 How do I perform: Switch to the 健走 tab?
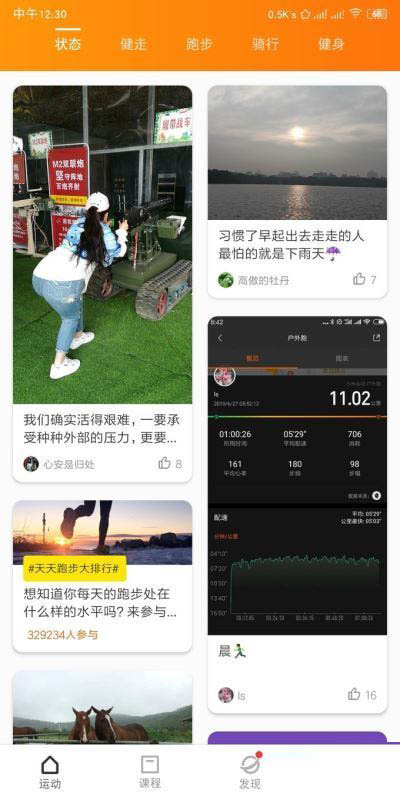click(133, 44)
